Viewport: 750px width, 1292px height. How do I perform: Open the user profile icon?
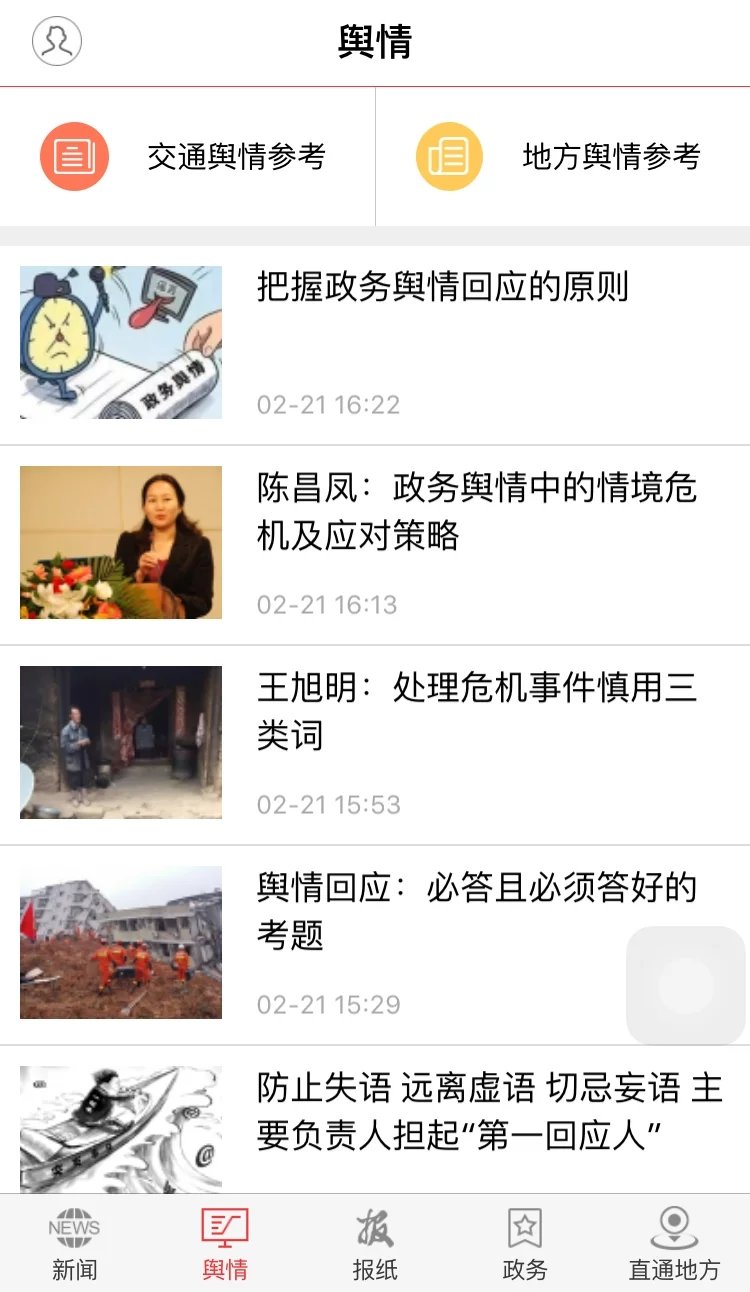[57, 42]
